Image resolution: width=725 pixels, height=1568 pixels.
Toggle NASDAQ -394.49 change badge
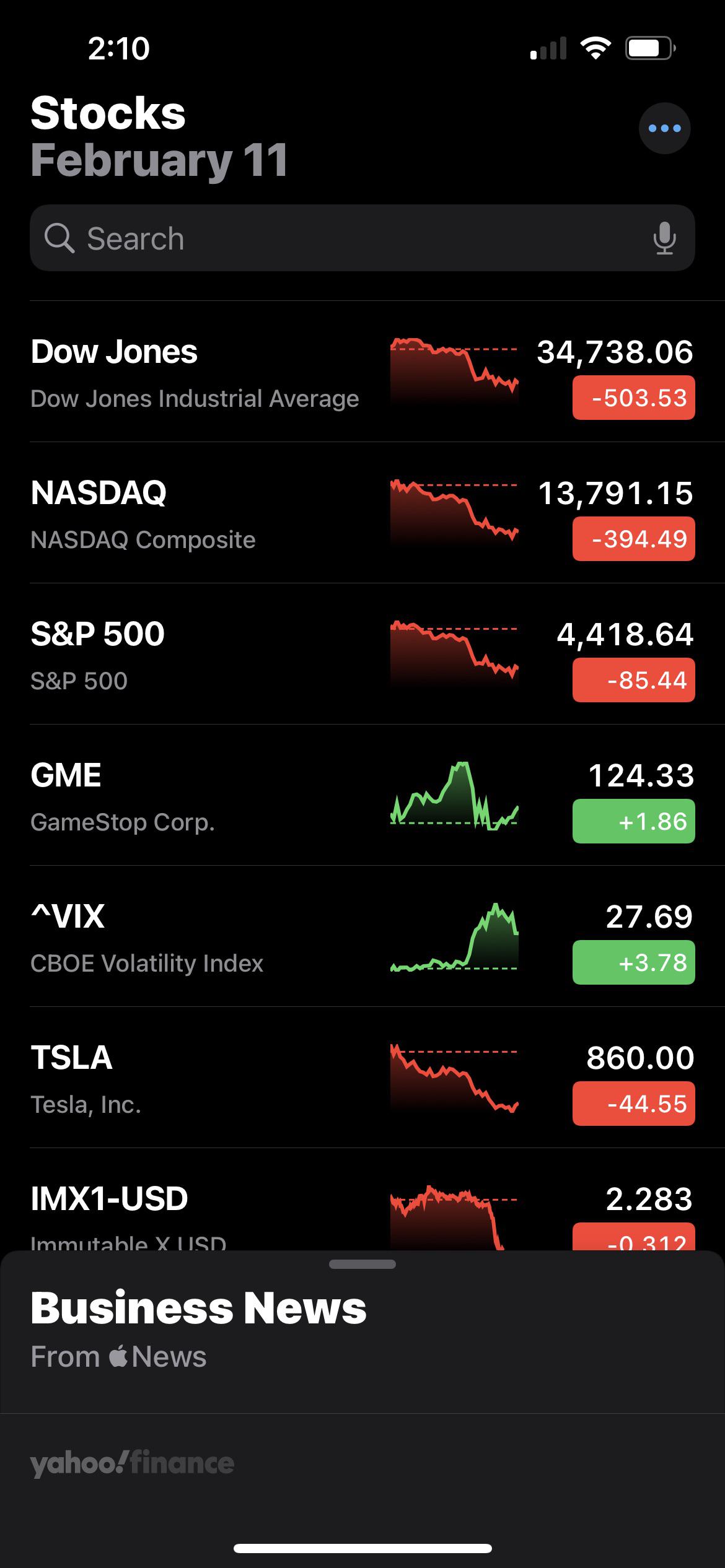tap(633, 539)
